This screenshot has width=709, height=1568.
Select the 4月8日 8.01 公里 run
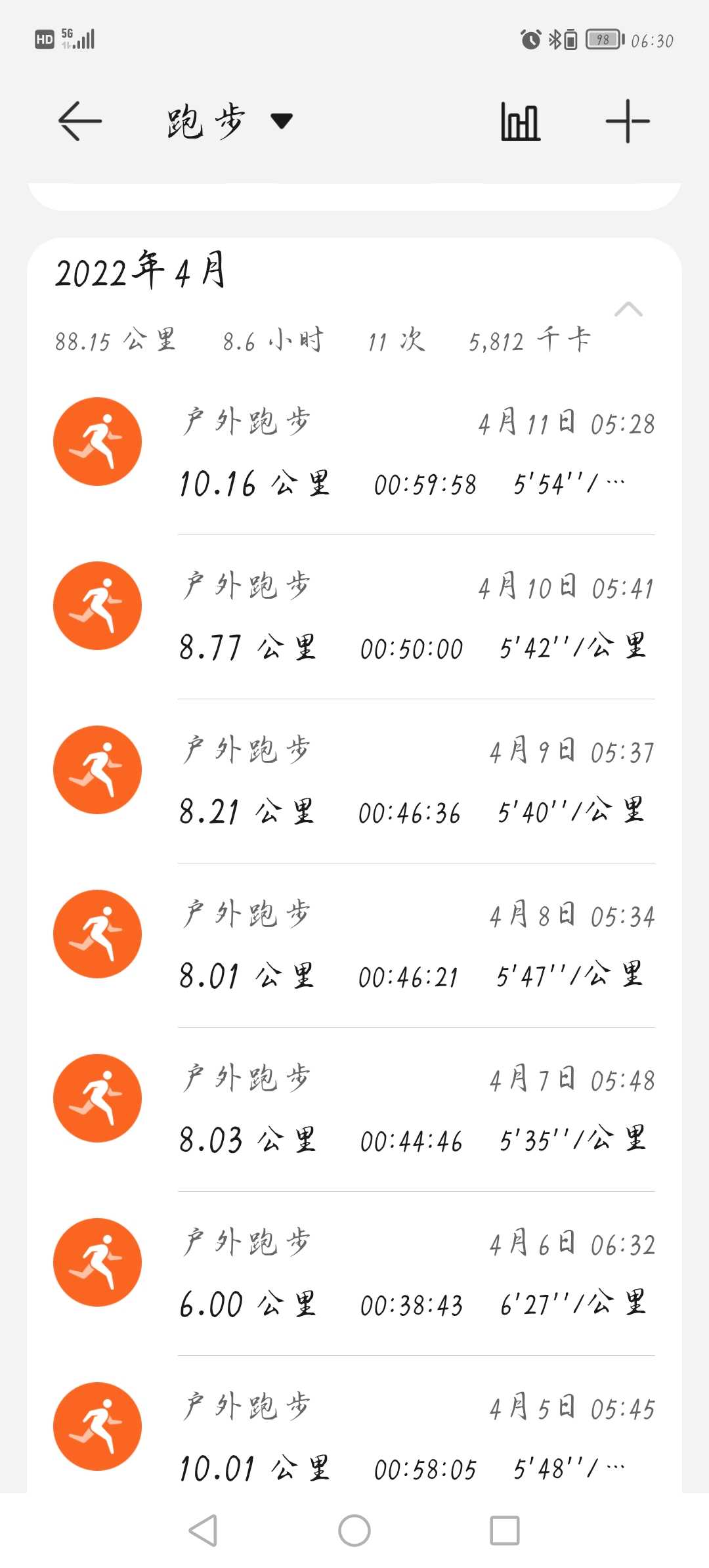pos(354,946)
